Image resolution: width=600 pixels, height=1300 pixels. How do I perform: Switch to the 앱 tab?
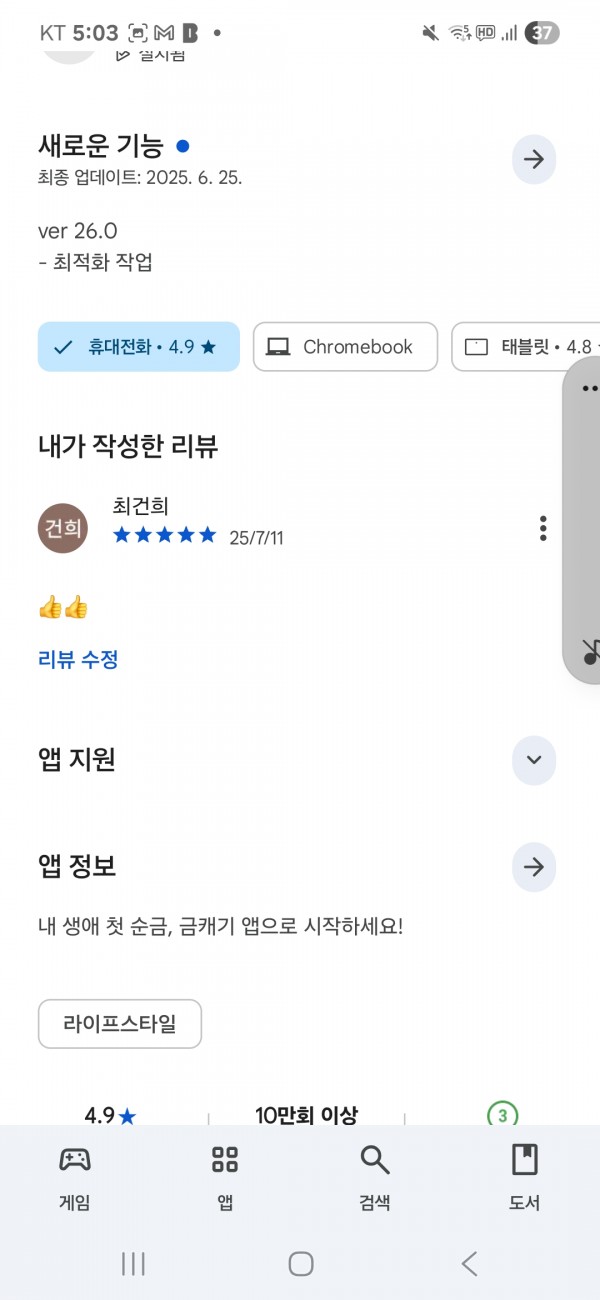pyautogui.click(x=225, y=1177)
